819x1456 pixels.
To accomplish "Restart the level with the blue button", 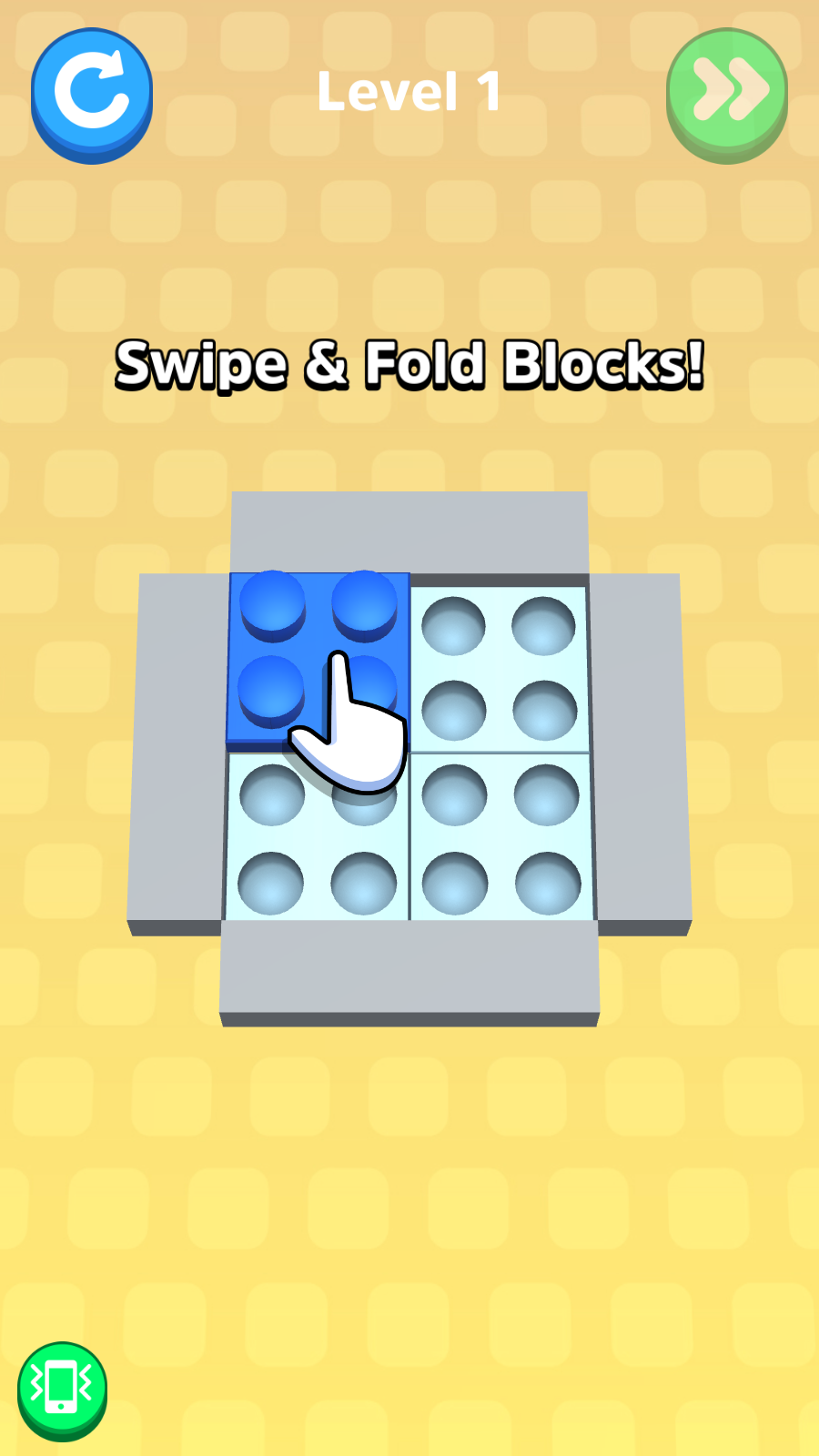I will coord(92,96).
